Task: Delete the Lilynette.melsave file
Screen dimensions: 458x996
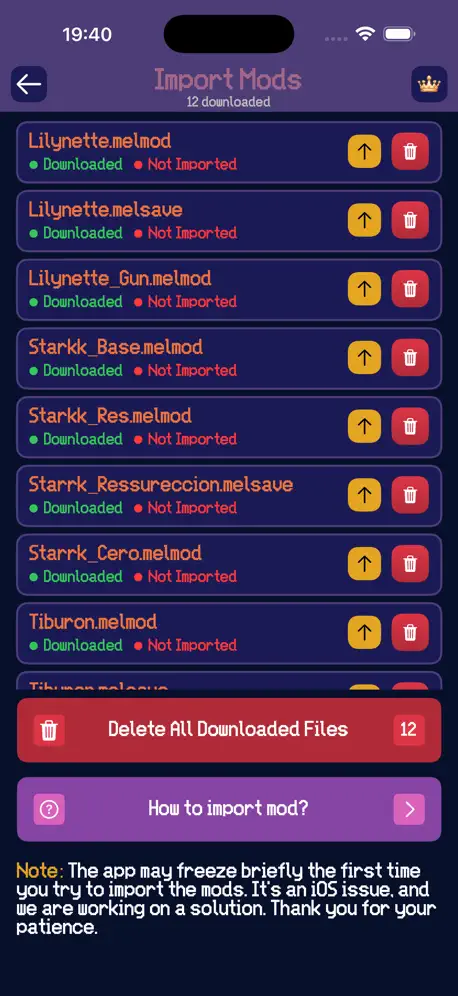Action: 410,220
